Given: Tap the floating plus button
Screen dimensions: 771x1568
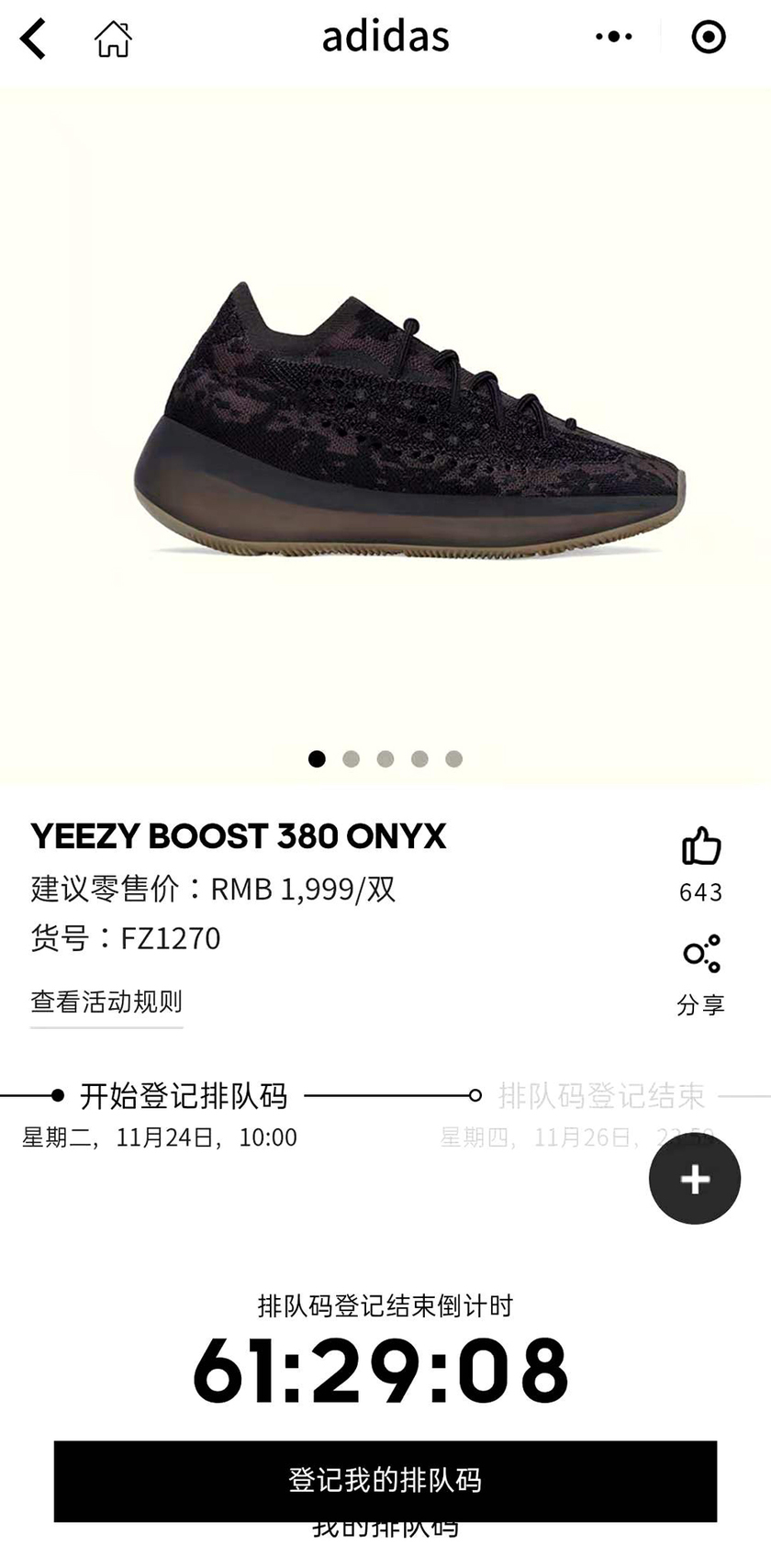Looking at the screenshot, I should [x=695, y=1180].
